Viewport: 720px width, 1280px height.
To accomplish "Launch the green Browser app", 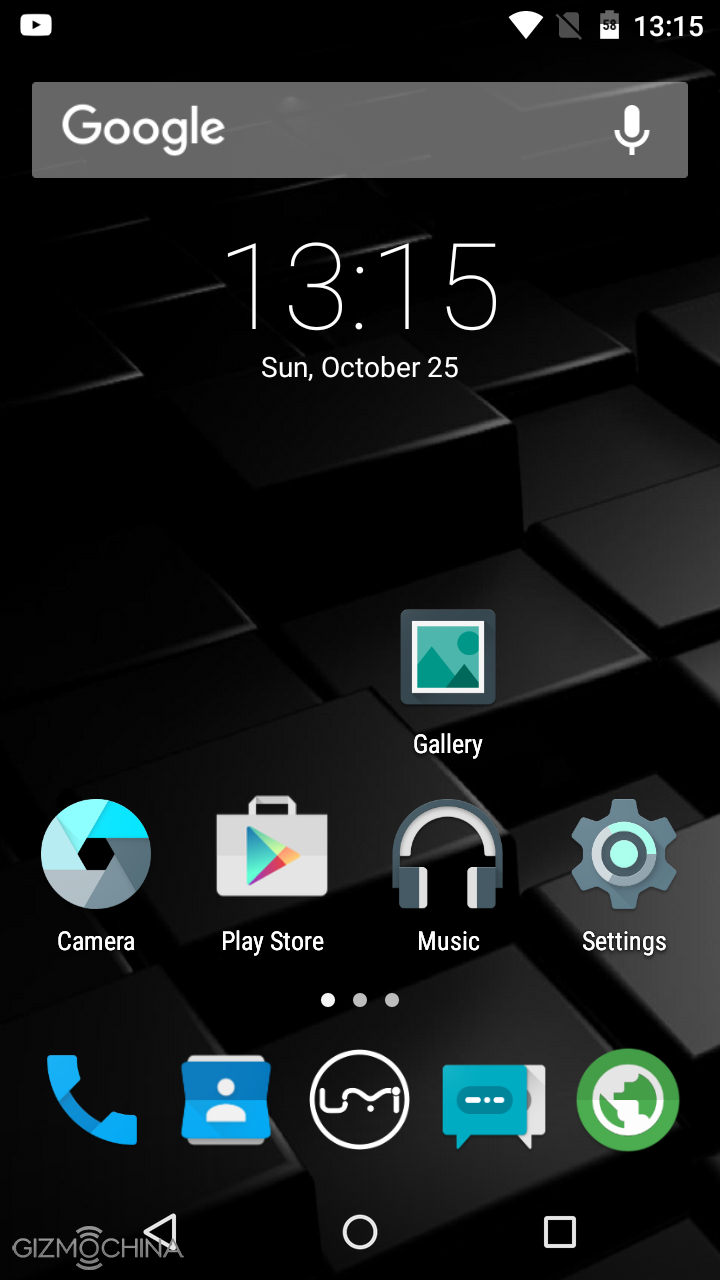I will [x=628, y=1100].
